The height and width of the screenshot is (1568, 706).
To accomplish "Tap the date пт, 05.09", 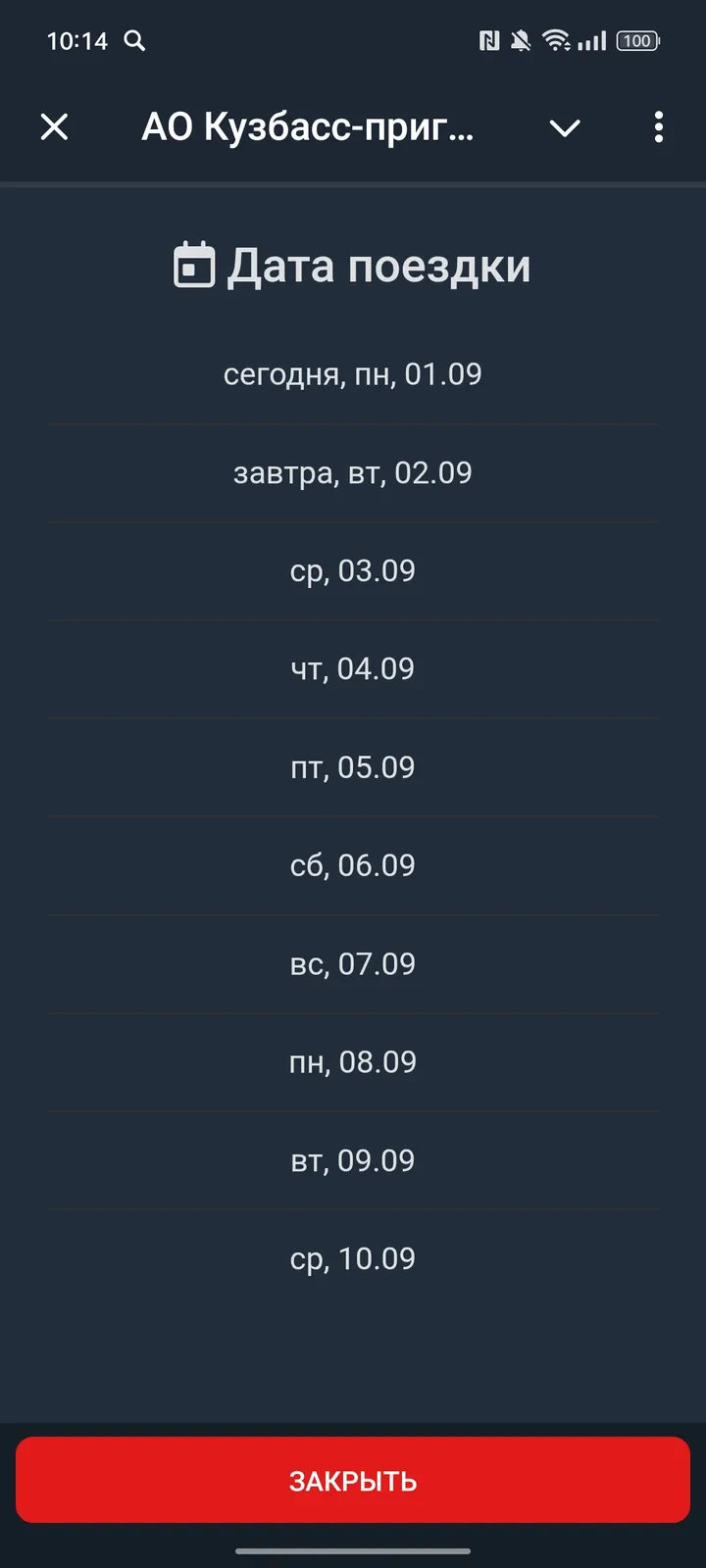I will (353, 767).
